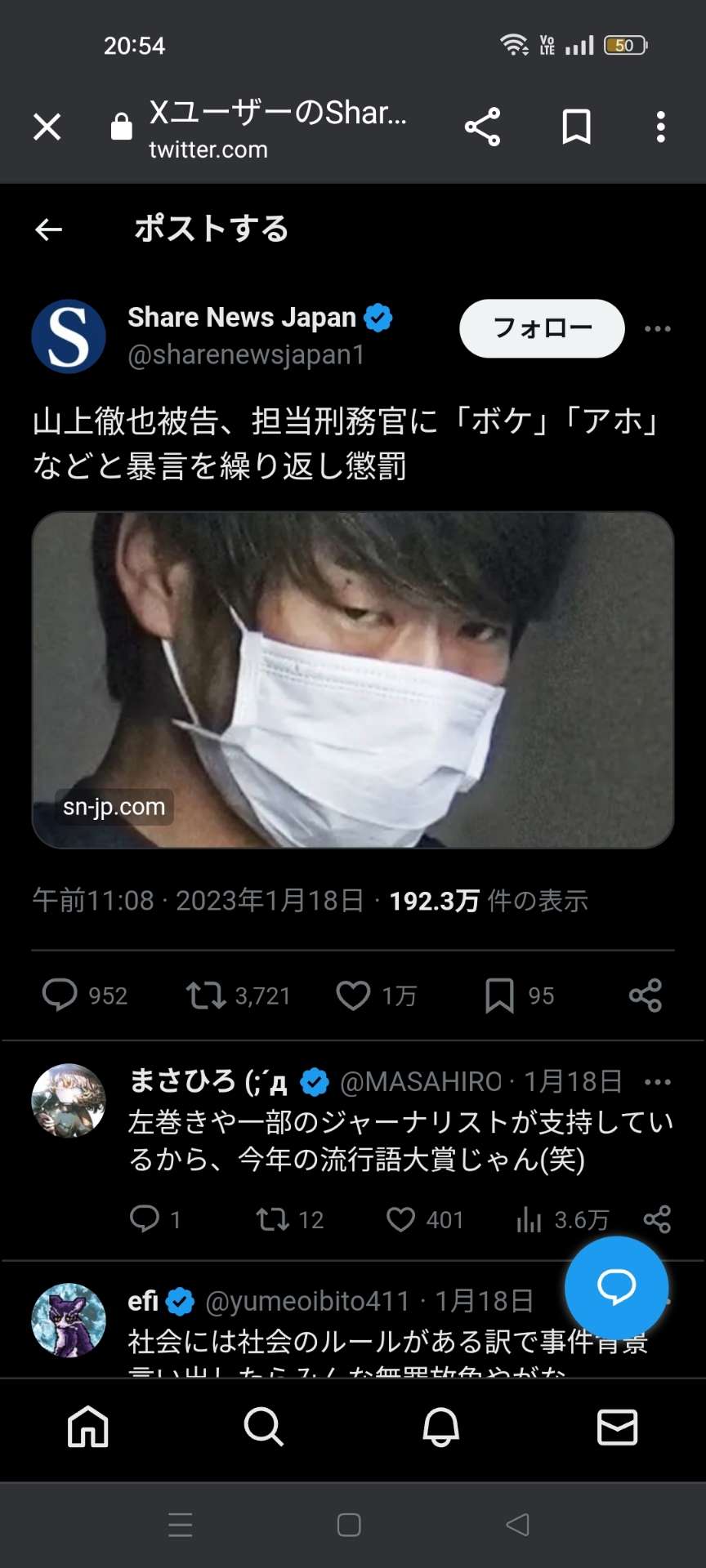Open the Search tab
706x1568 pixels.
(x=264, y=1427)
